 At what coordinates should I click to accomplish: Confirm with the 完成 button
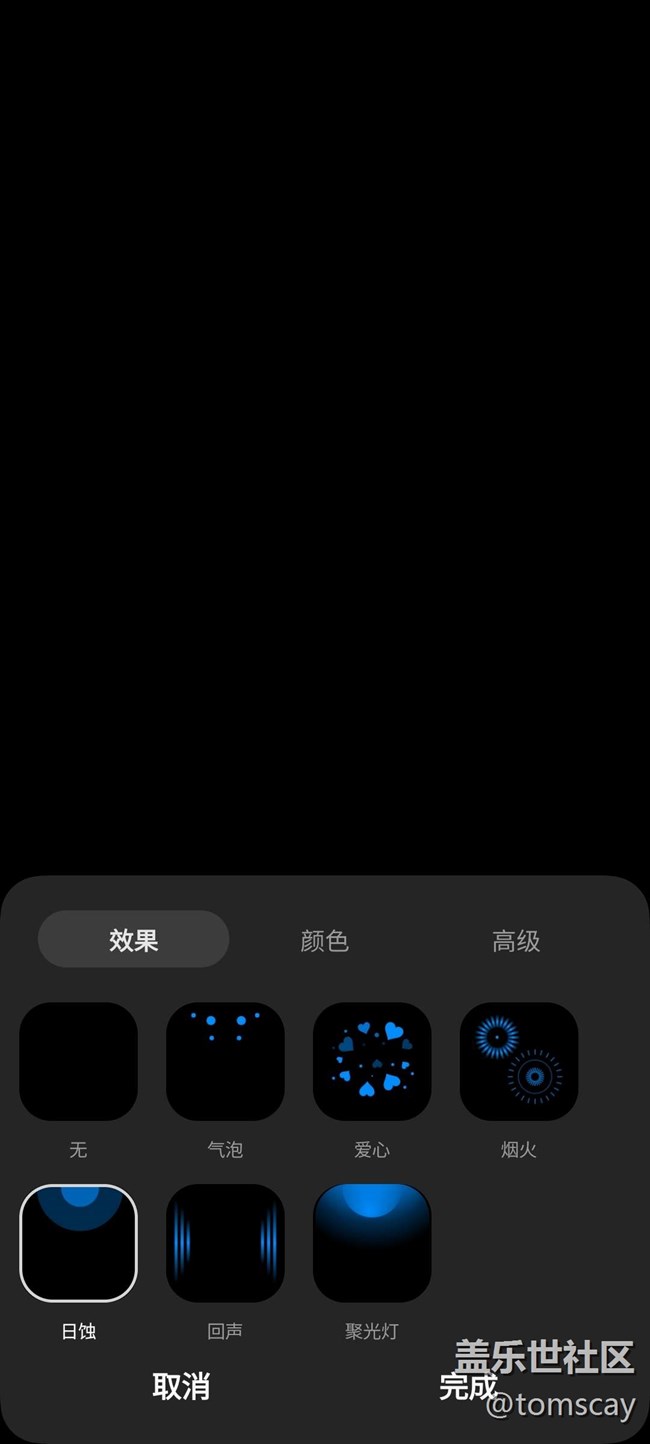click(468, 1386)
